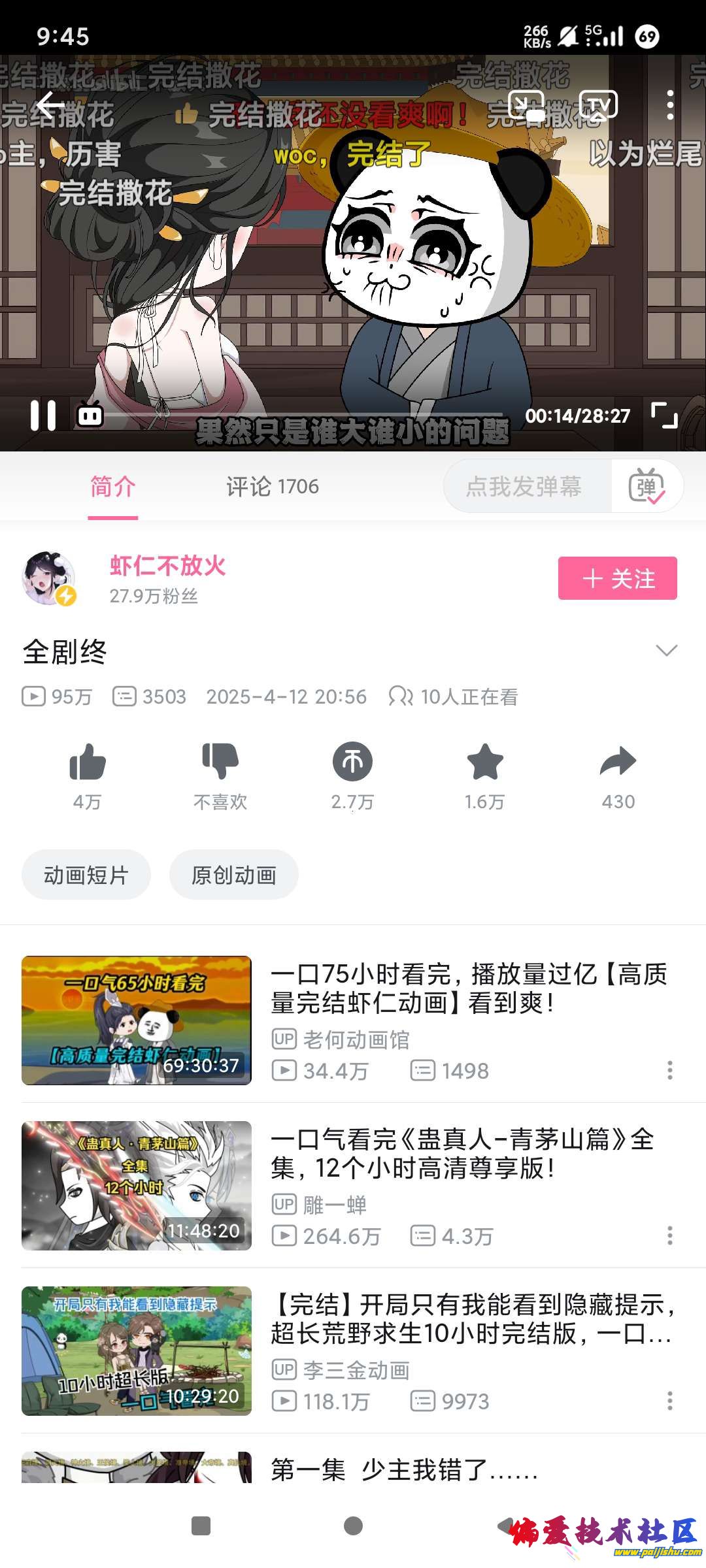Go back from the video player
This screenshot has width=706, height=1568.
50,105
